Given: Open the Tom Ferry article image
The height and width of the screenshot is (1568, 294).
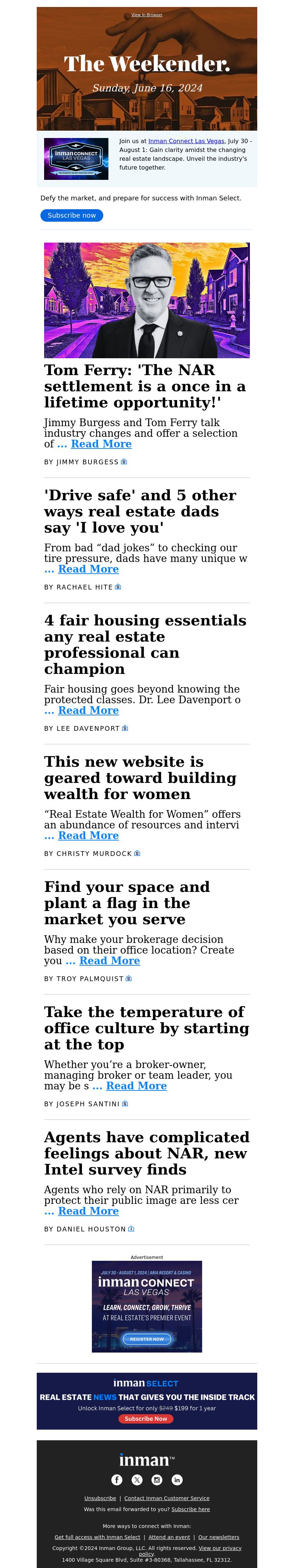Looking at the screenshot, I should point(146,300).
